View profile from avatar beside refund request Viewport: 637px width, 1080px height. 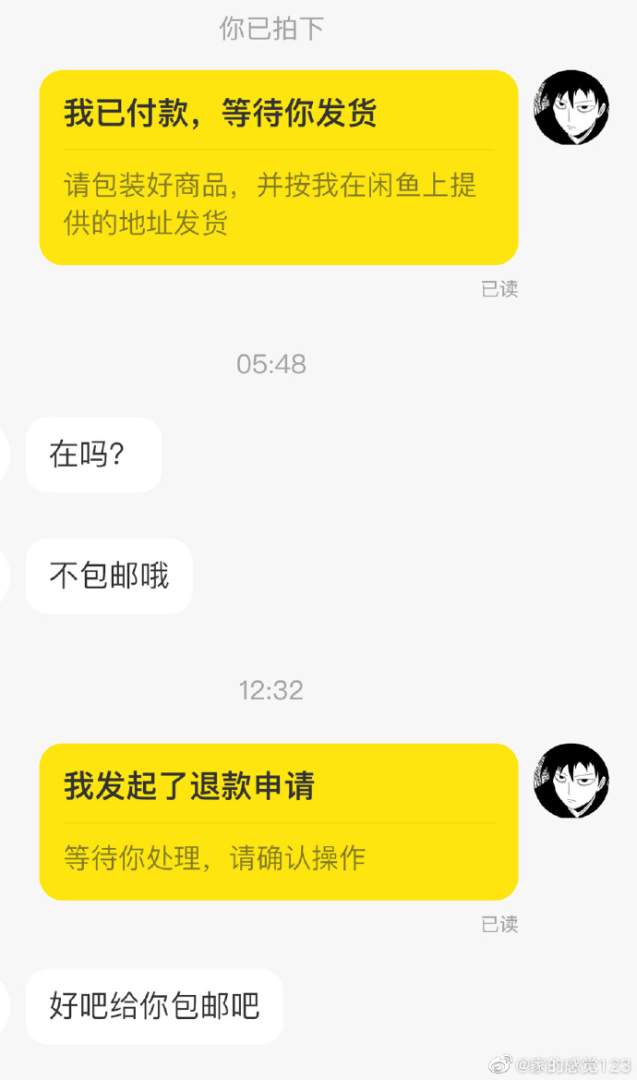[x=571, y=781]
